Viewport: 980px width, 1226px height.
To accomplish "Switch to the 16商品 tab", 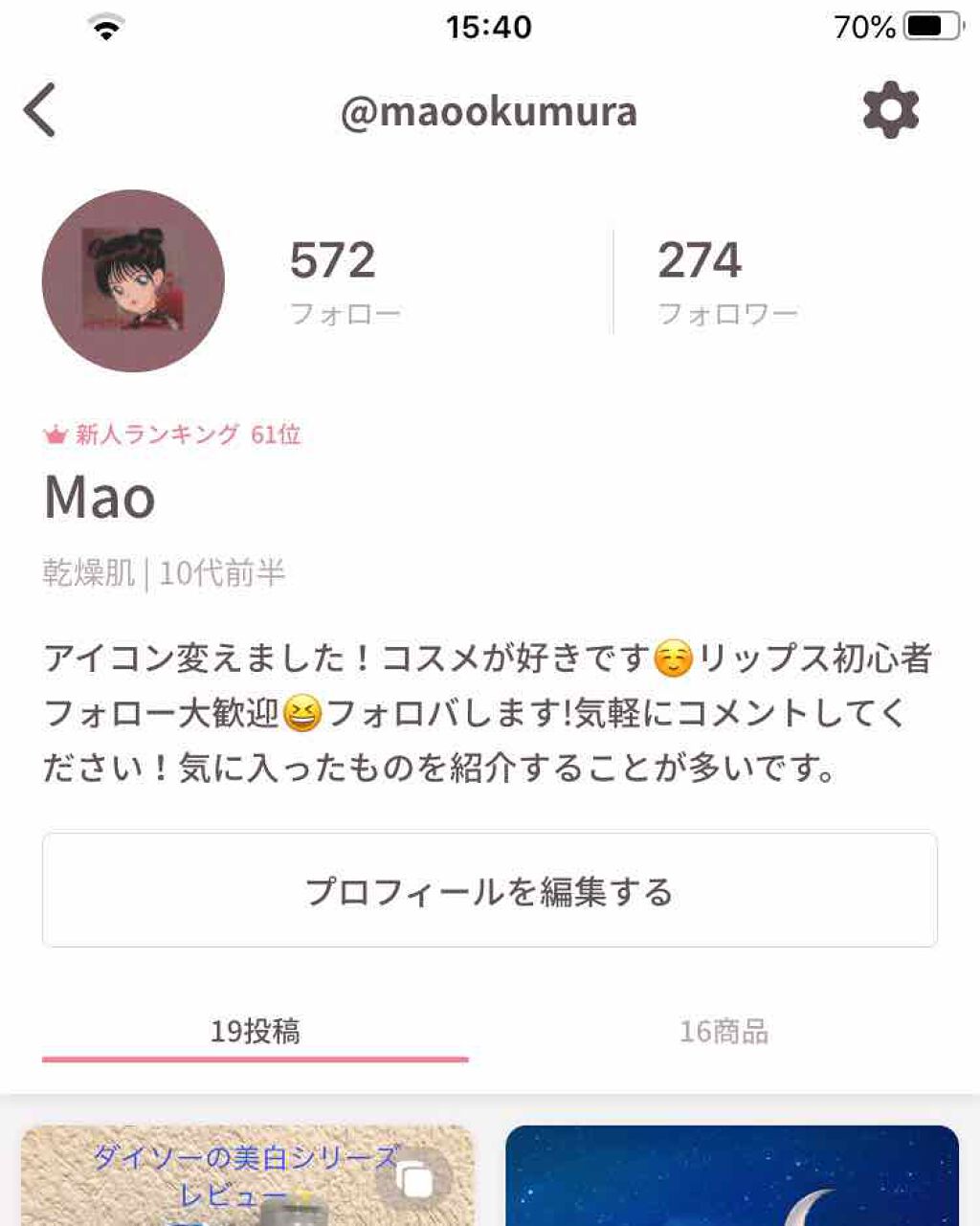I will 724,1032.
